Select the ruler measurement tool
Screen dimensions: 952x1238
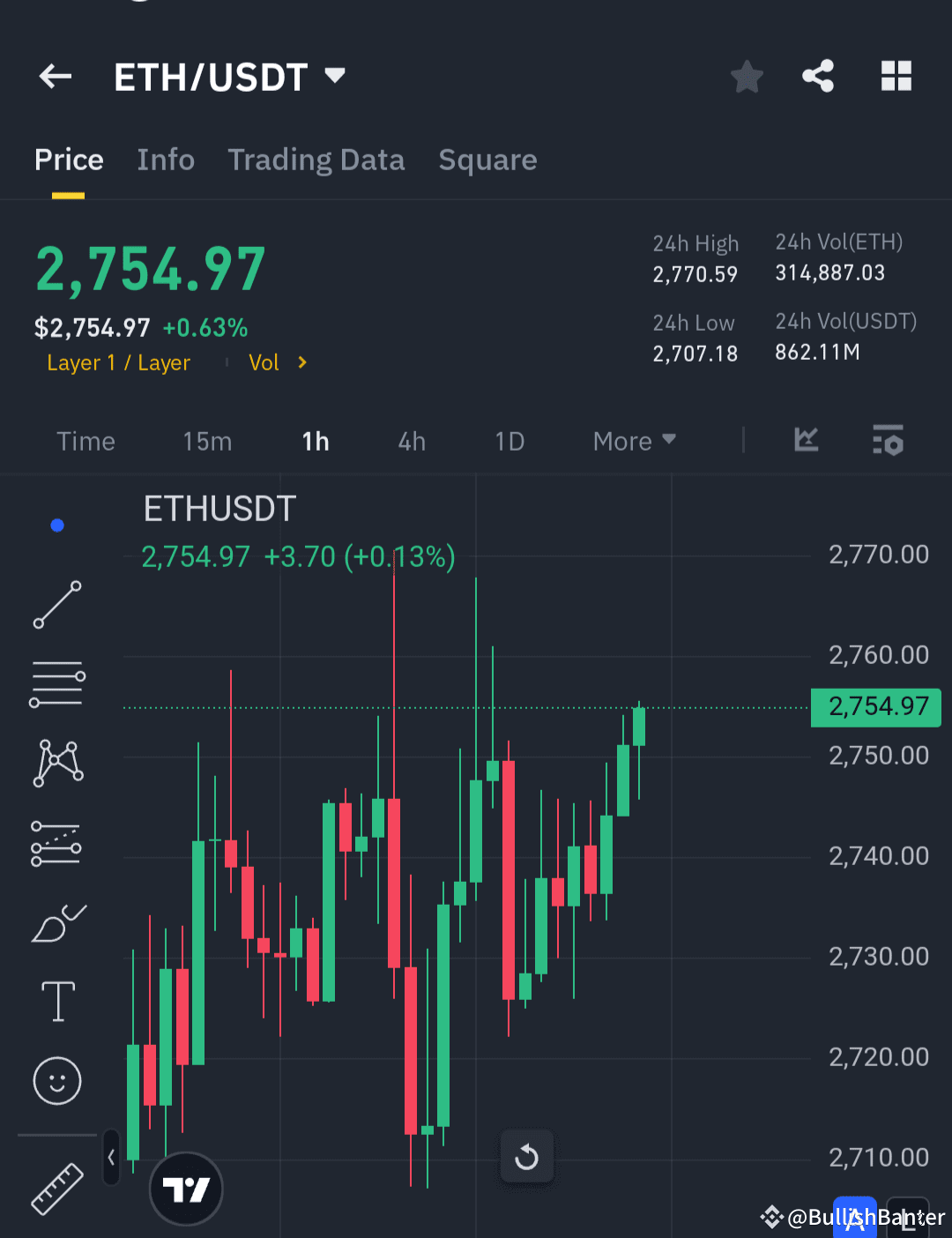point(56,1189)
